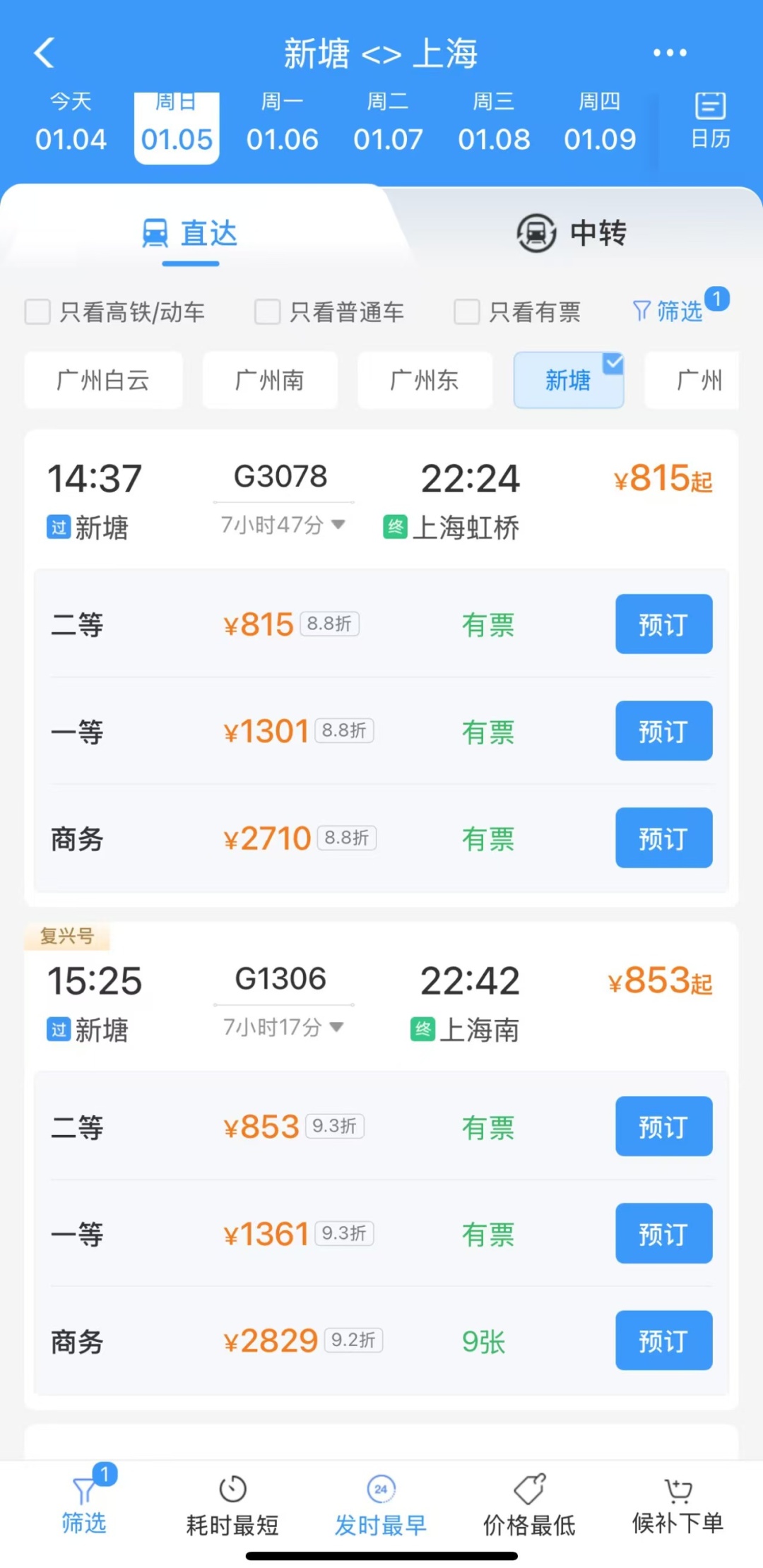The height and width of the screenshot is (1568, 763).
Task: Open the 日历 calendar picker
Action: tap(710, 121)
